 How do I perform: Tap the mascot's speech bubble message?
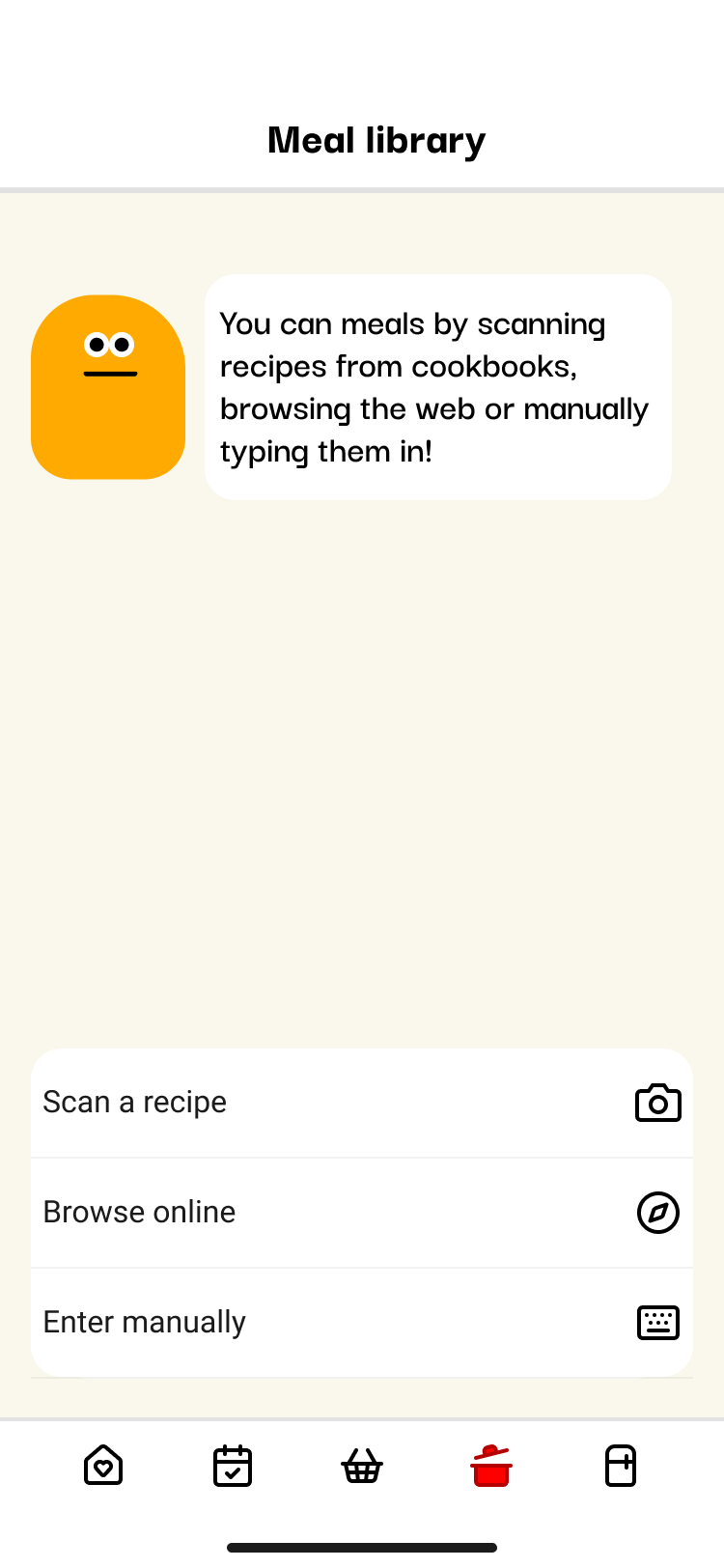pos(436,387)
